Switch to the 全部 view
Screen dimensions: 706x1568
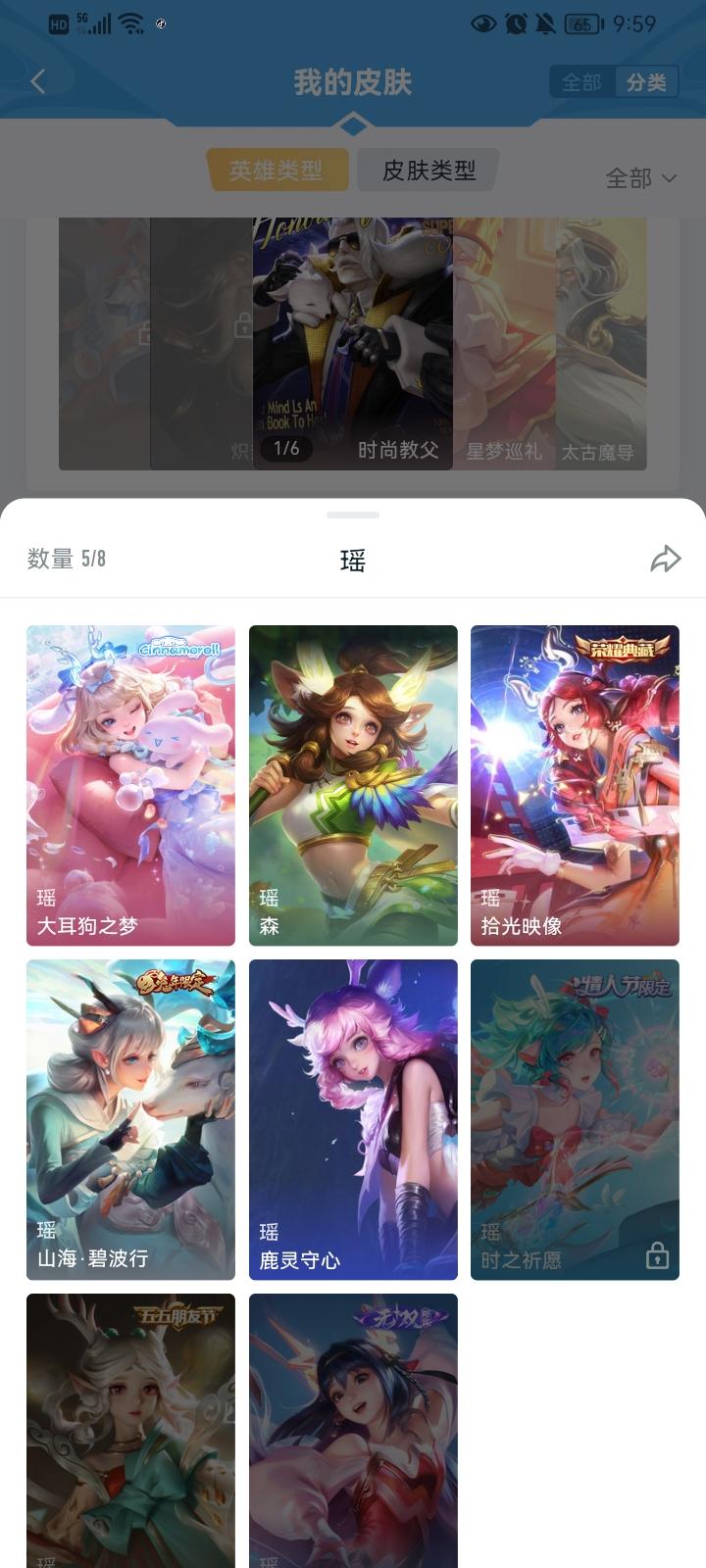coord(581,82)
